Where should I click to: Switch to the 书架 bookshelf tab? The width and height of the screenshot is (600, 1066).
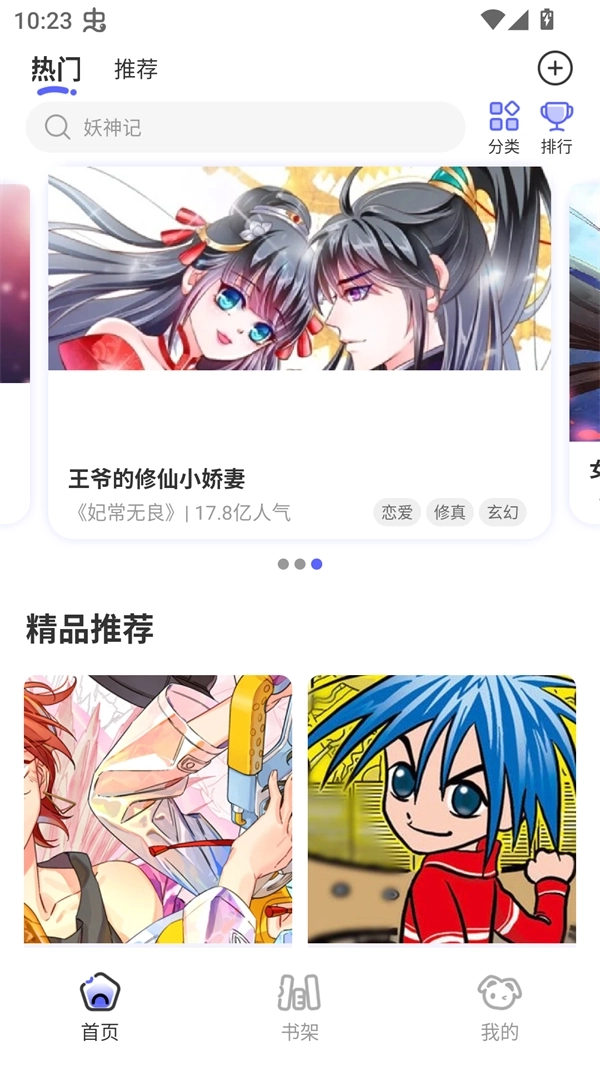click(x=299, y=1008)
